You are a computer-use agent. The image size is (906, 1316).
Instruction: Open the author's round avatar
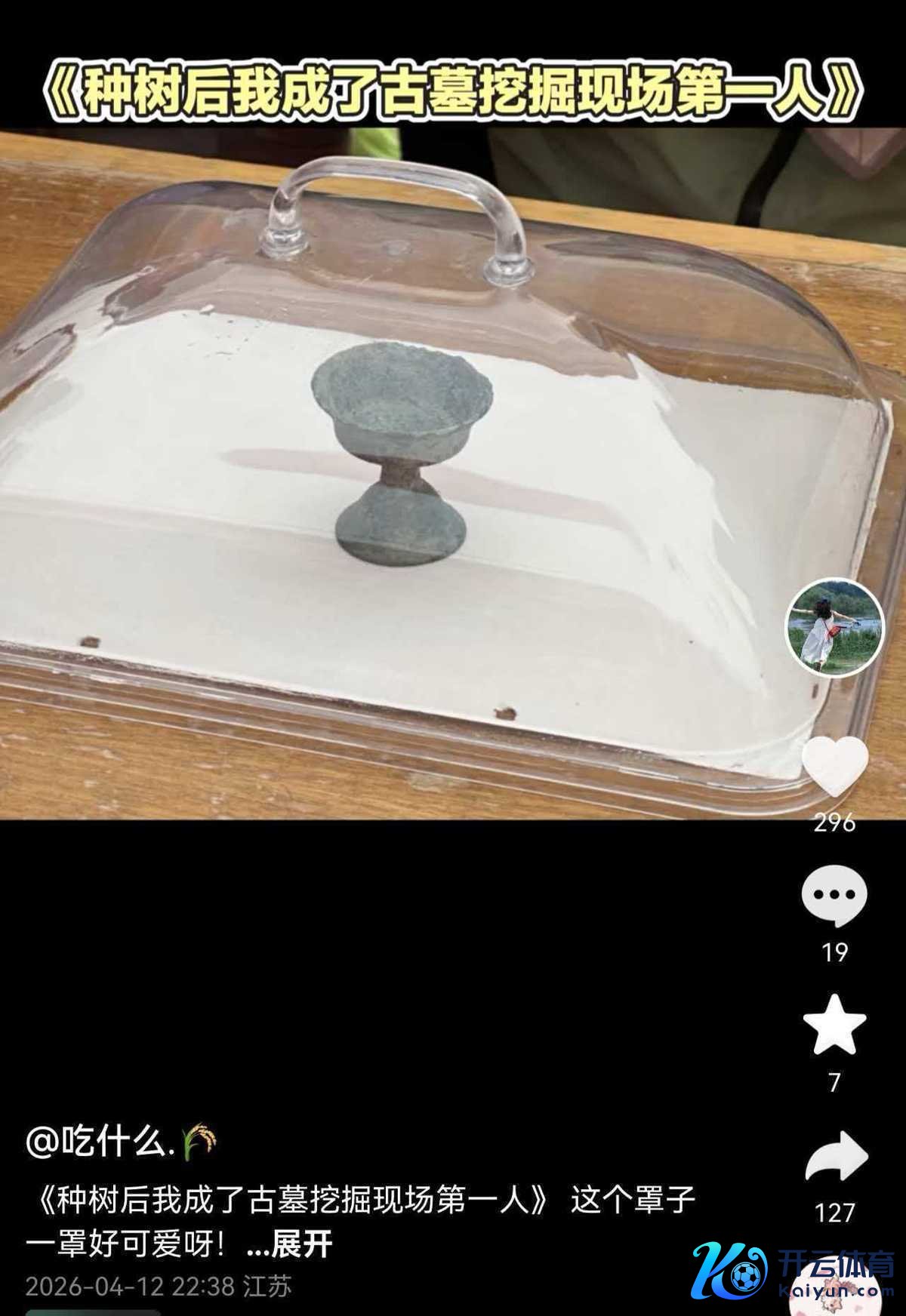pyautogui.click(x=834, y=627)
